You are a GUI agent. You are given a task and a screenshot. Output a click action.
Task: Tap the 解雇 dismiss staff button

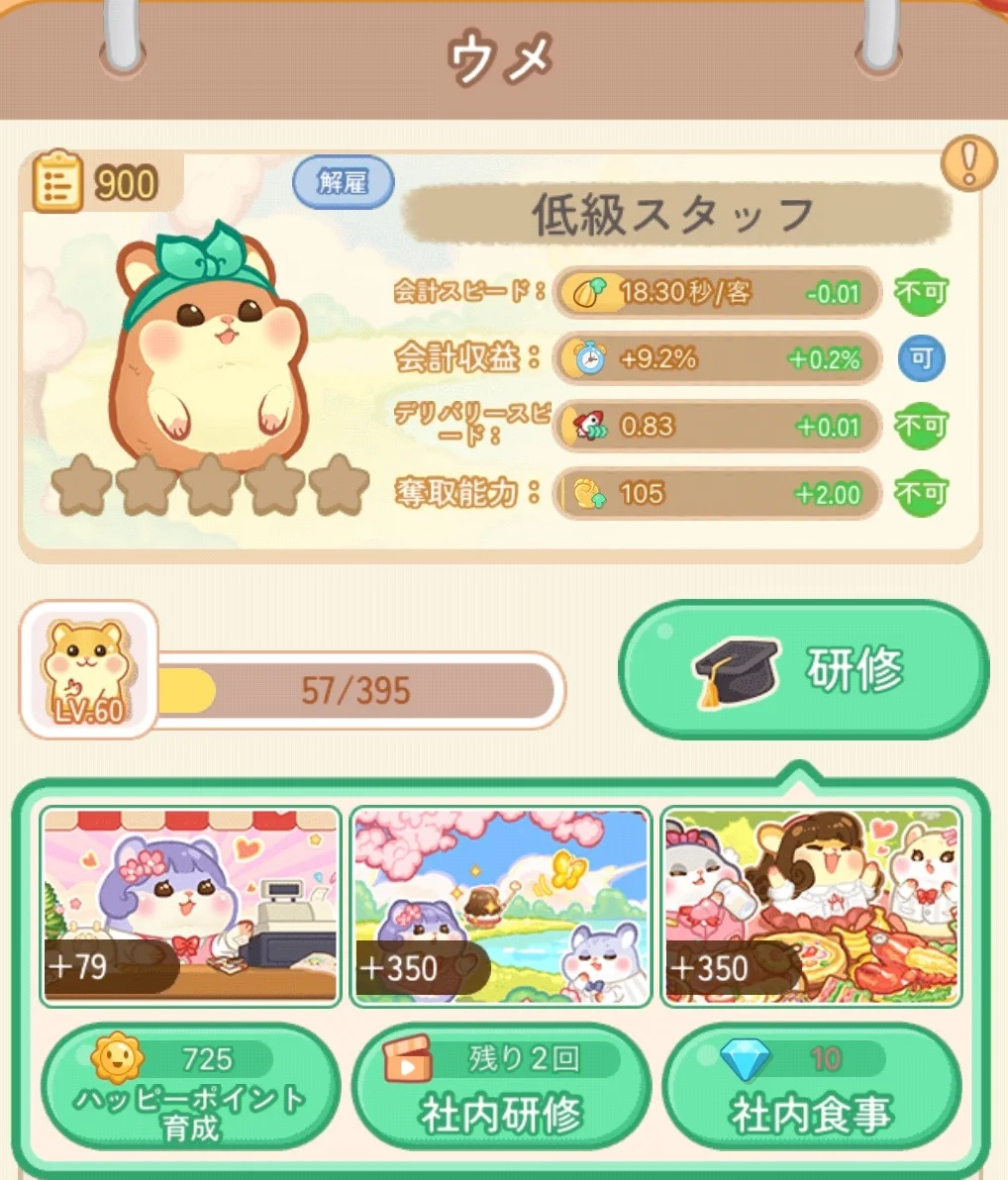pos(343,183)
